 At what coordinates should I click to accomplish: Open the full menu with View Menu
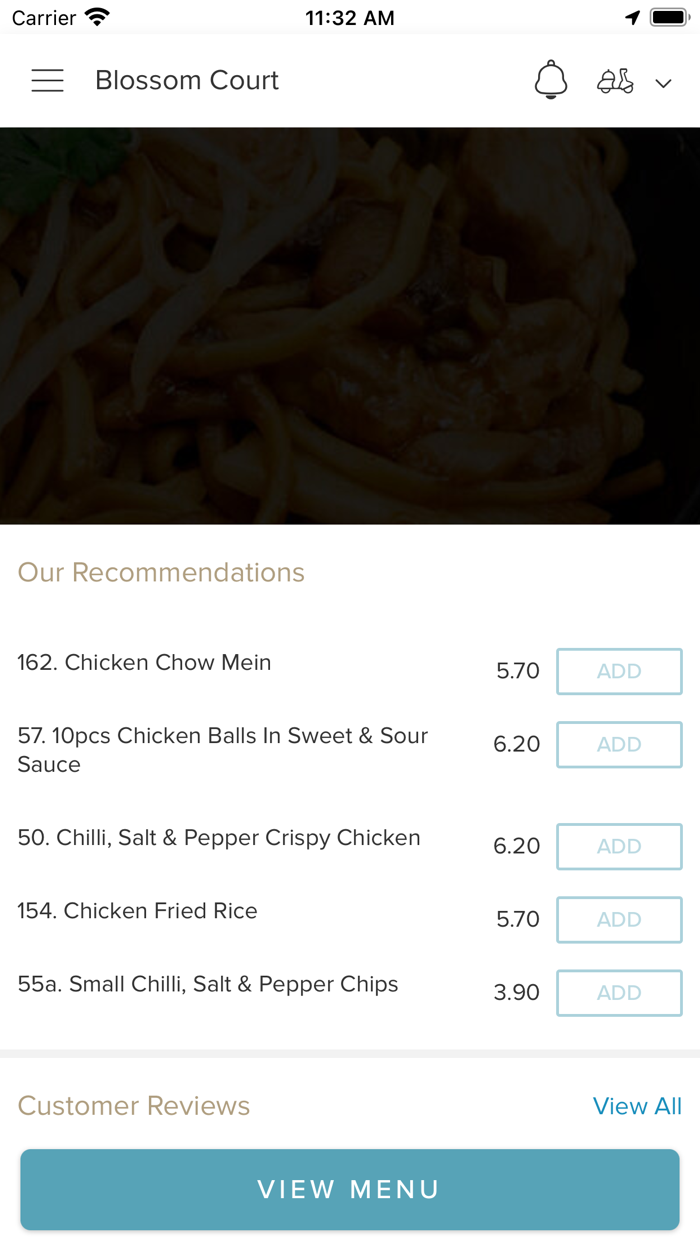(350, 1189)
